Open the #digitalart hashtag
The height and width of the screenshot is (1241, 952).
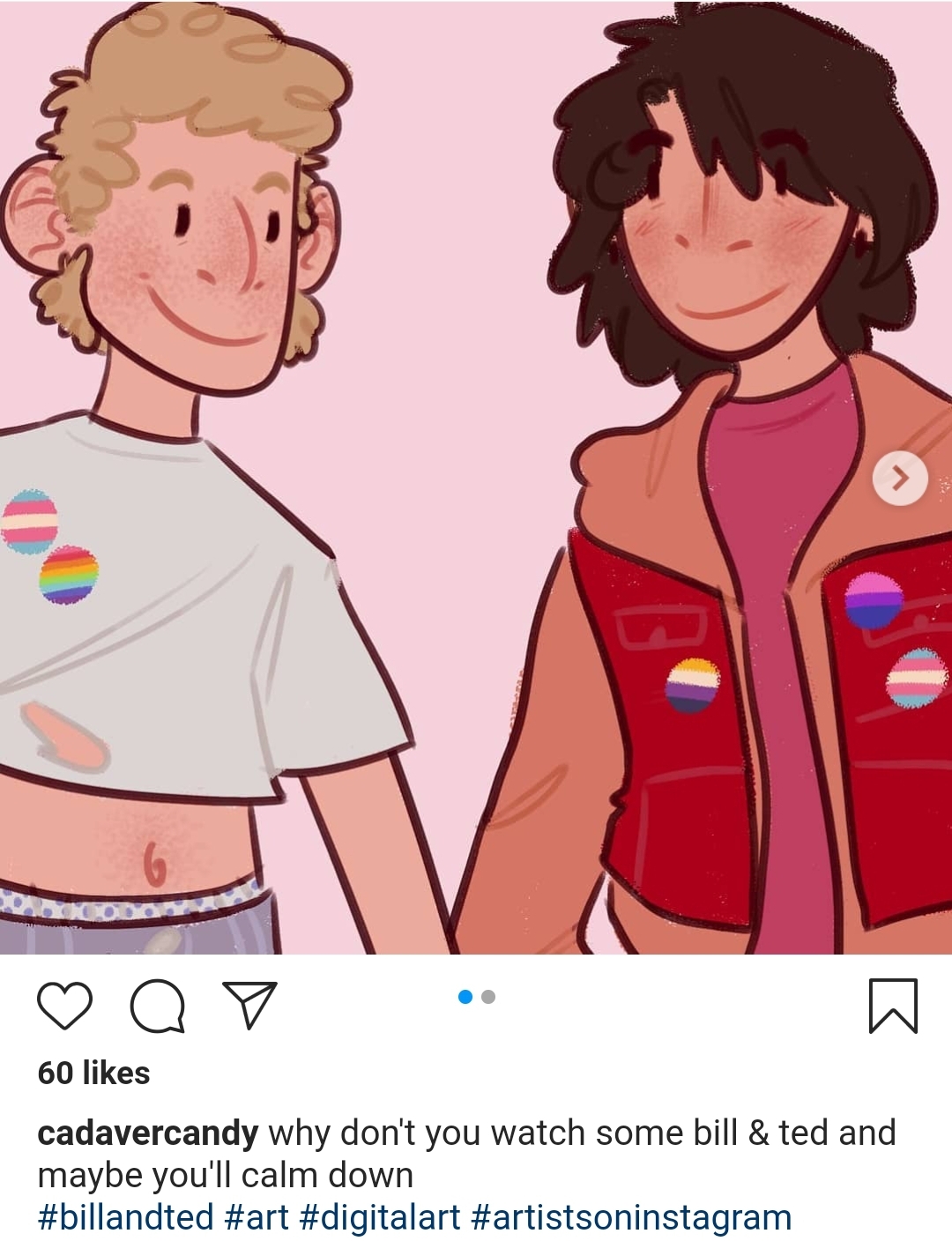(x=380, y=1218)
